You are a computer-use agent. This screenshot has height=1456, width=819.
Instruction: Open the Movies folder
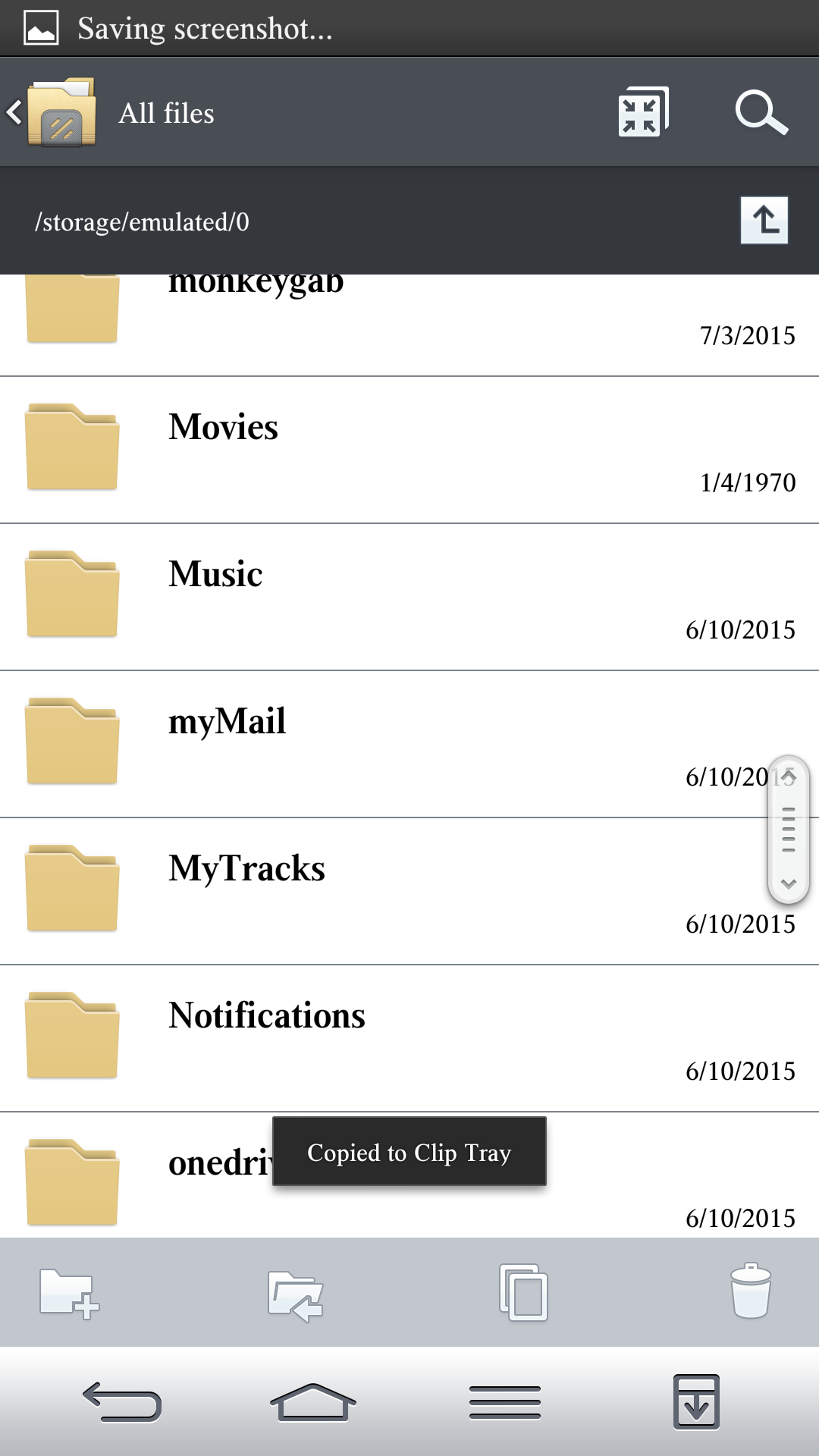(x=409, y=450)
